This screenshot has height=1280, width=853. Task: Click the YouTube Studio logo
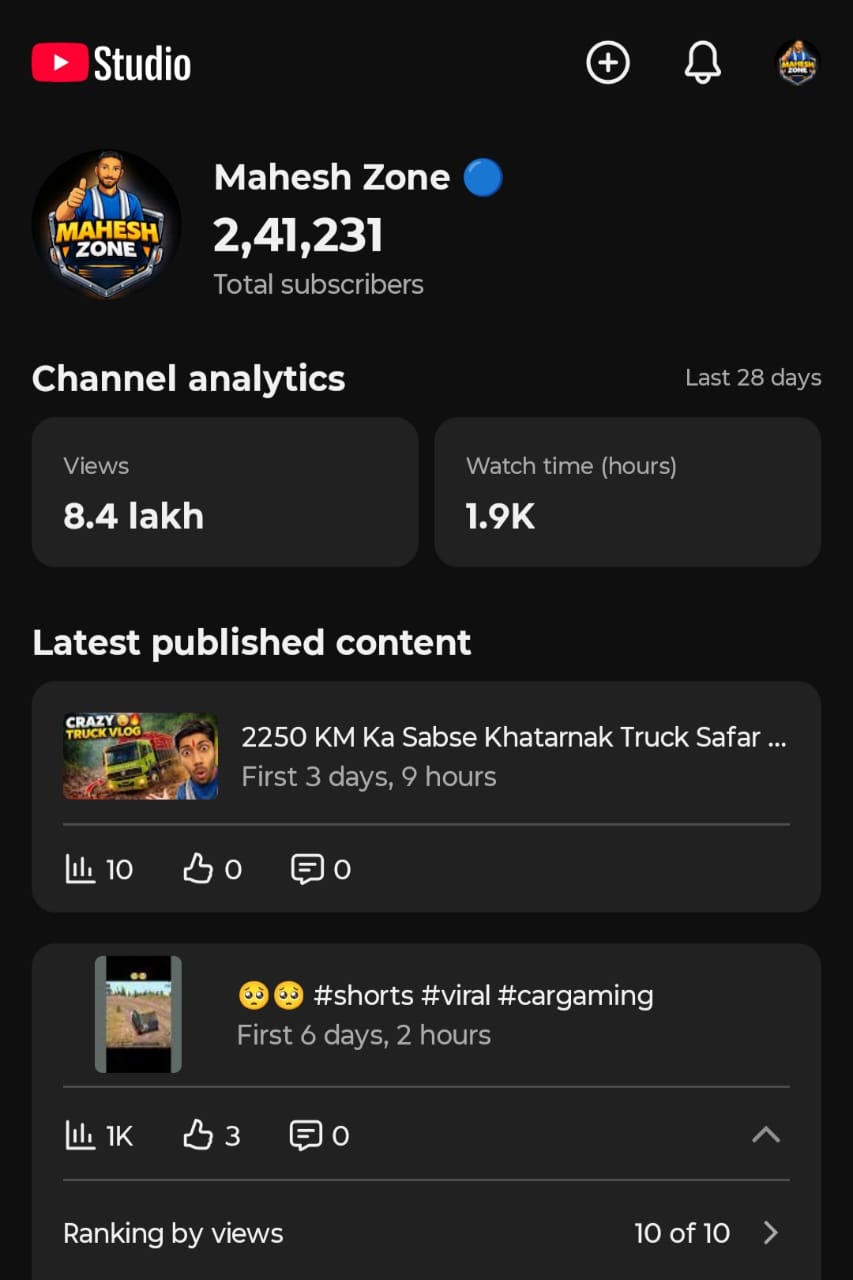pos(110,62)
